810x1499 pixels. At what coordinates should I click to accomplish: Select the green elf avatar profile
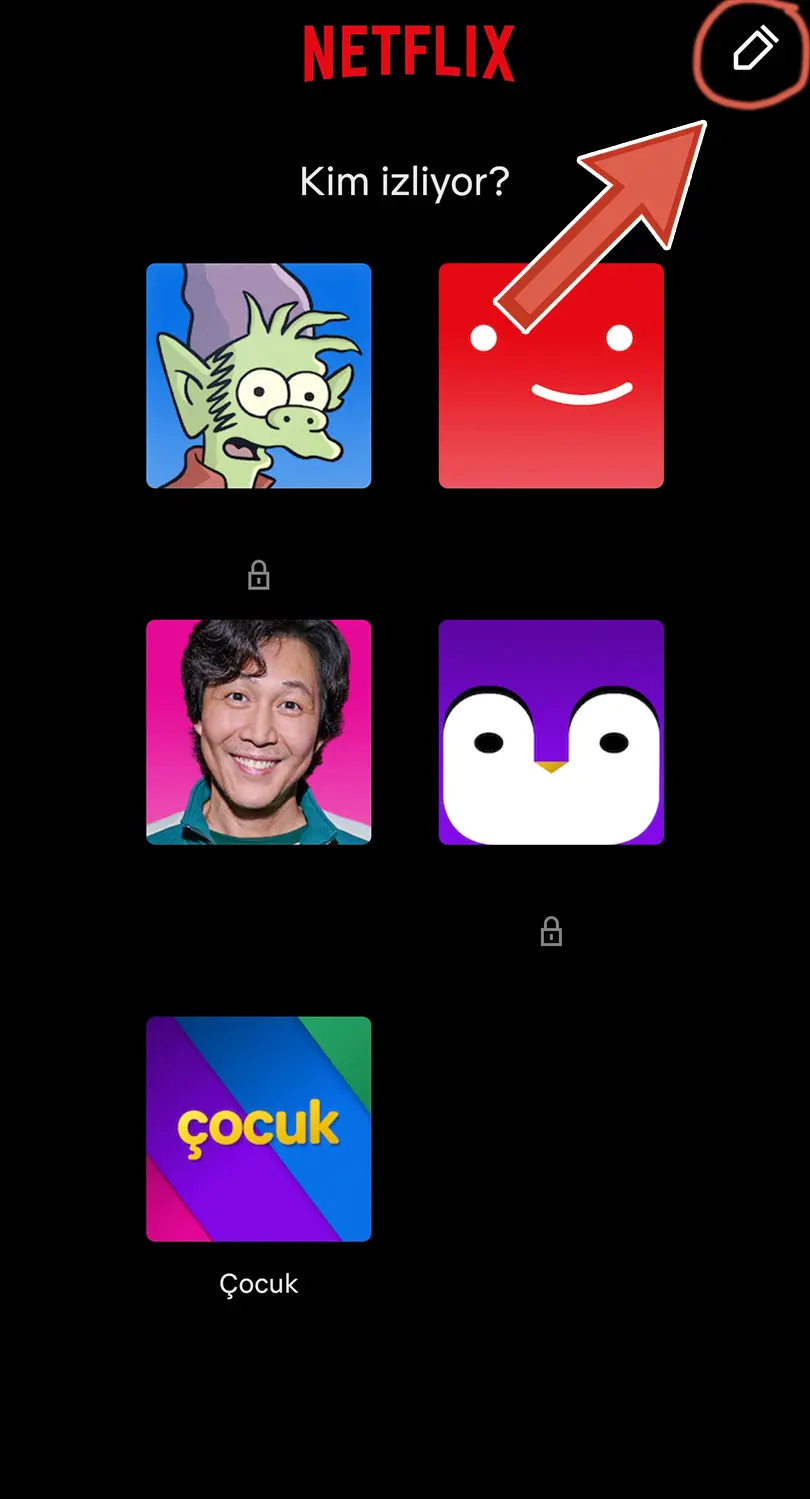[259, 376]
